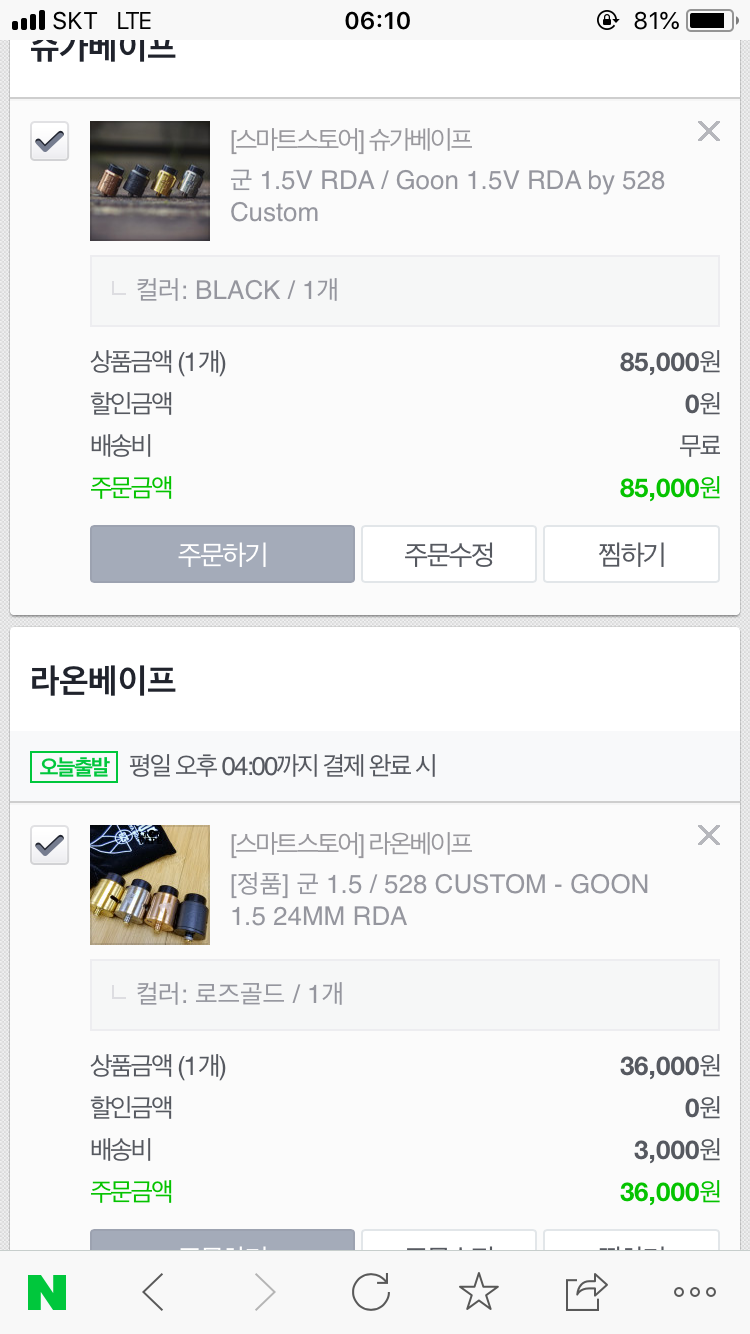Tap 주문수정 for the BLACK Goon RDA
750x1334 pixels.
[448, 554]
